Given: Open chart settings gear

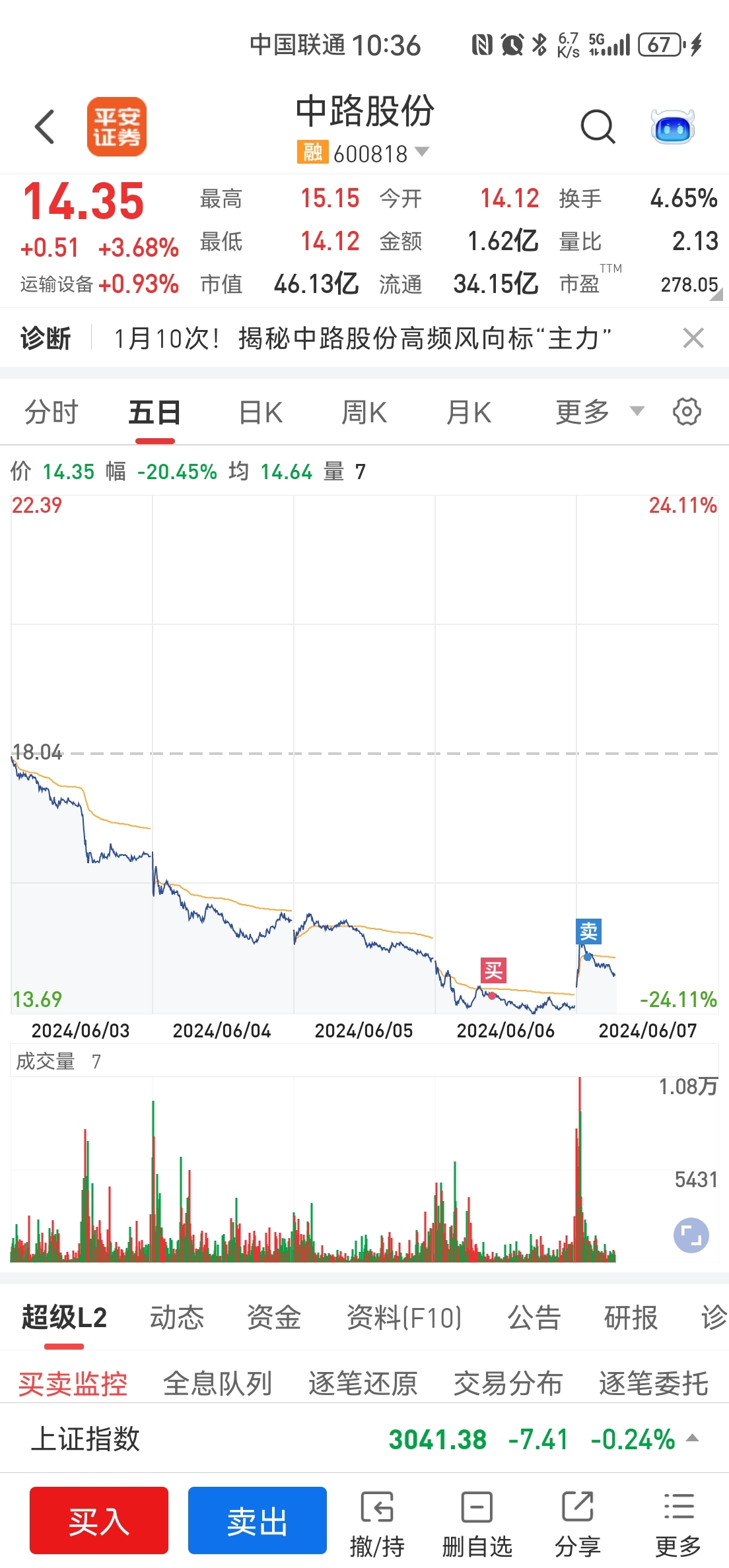Looking at the screenshot, I should pos(687,412).
